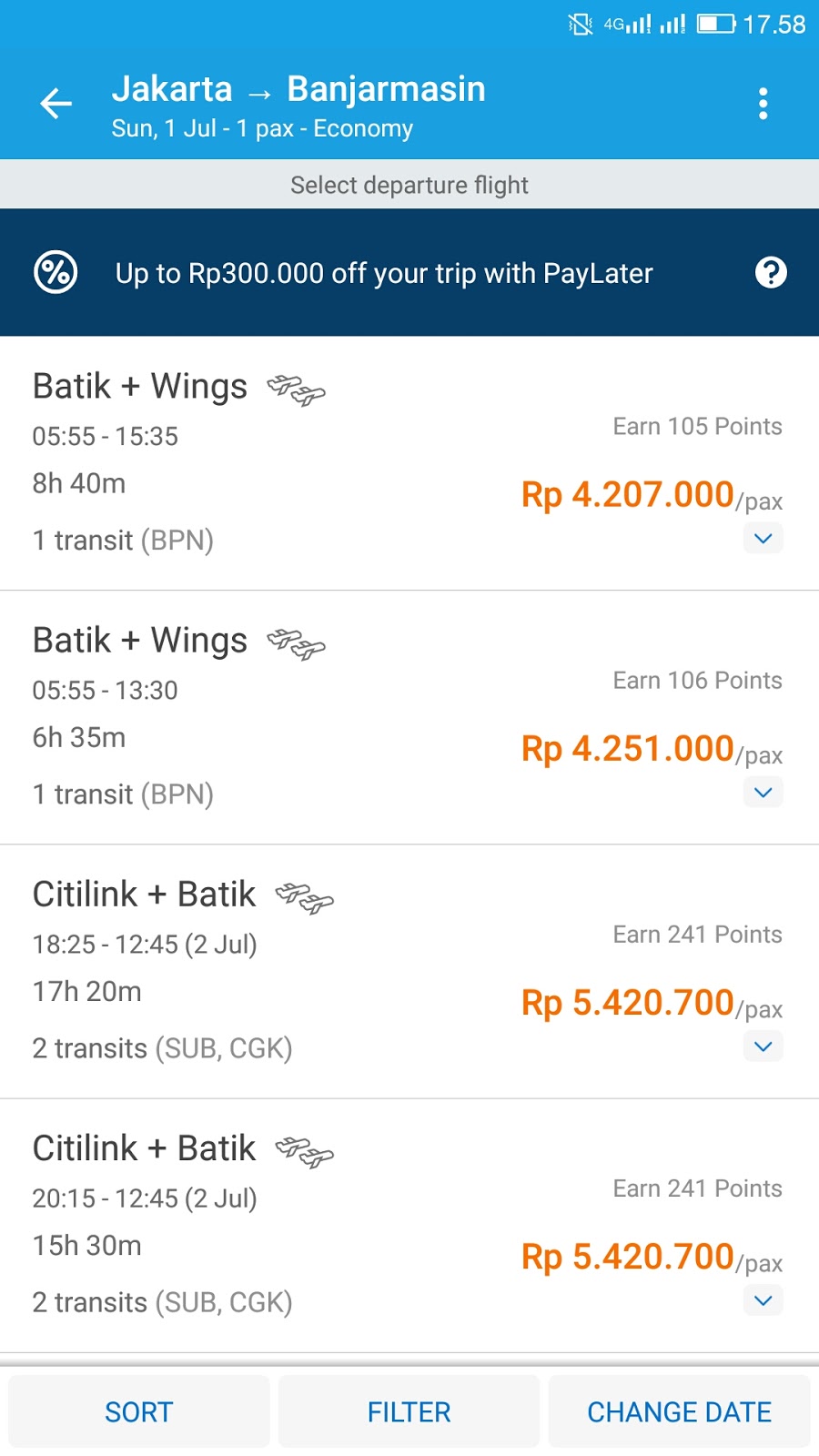Tap CHANGE DATE button
This screenshot has width=819, height=1456.
tap(679, 1411)
